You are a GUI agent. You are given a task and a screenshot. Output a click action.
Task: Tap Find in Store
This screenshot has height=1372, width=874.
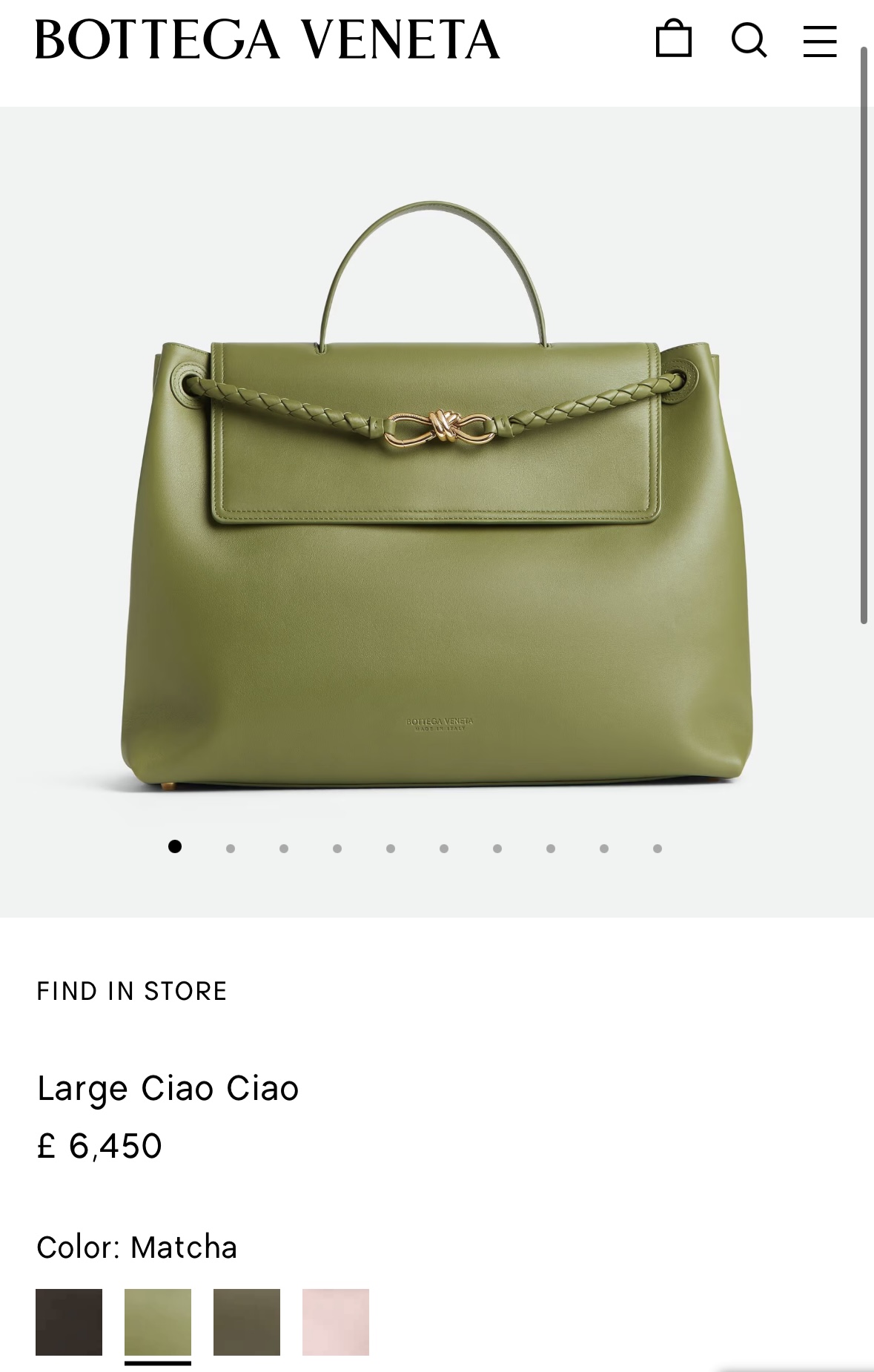point(132,991)
